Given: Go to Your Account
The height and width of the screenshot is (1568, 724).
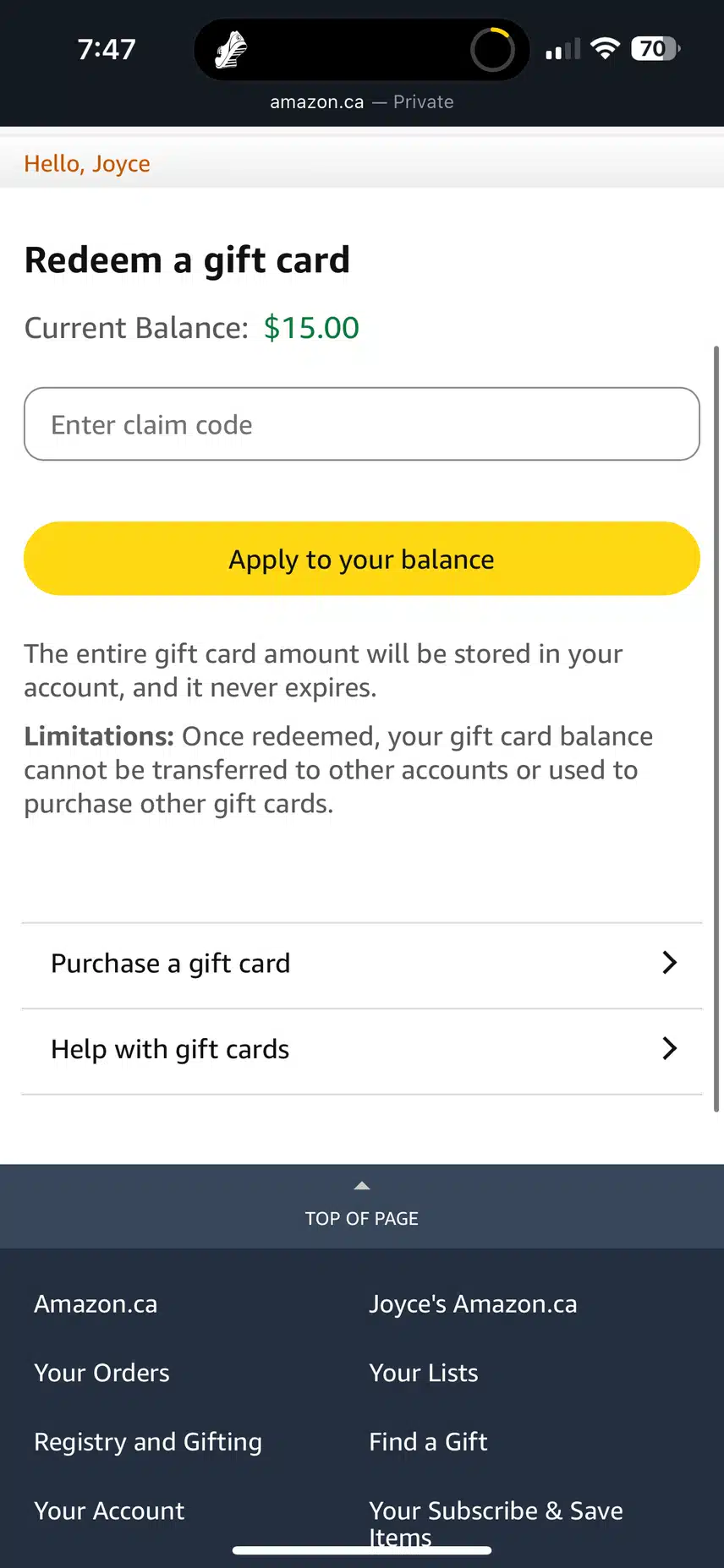Looking at the screenshot, I should click(109, 1511).
